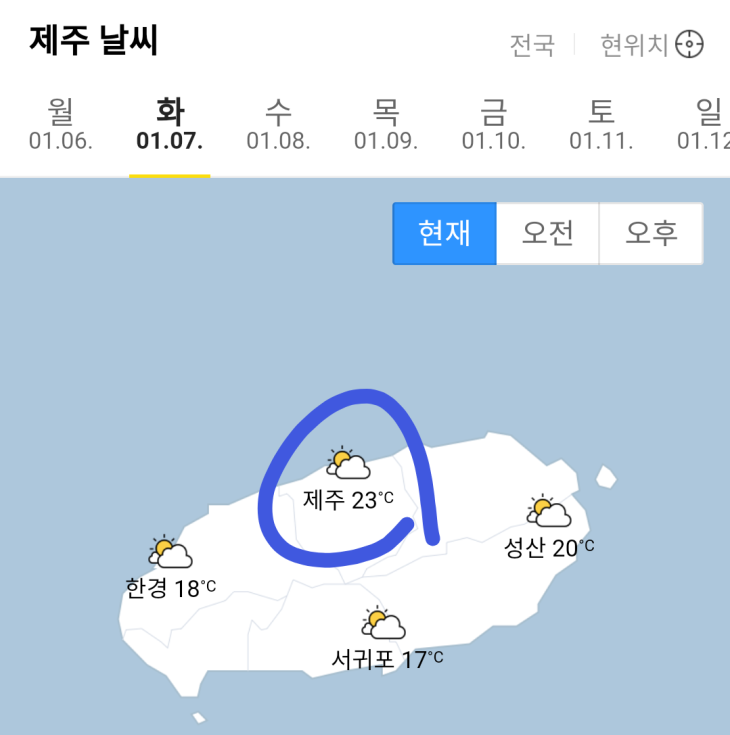Image resolution: width=730 pixels, height=735 pixels.
Task: Open 성산 20°C weather on map
Action: pyautogui.click(x=549, y=528)
